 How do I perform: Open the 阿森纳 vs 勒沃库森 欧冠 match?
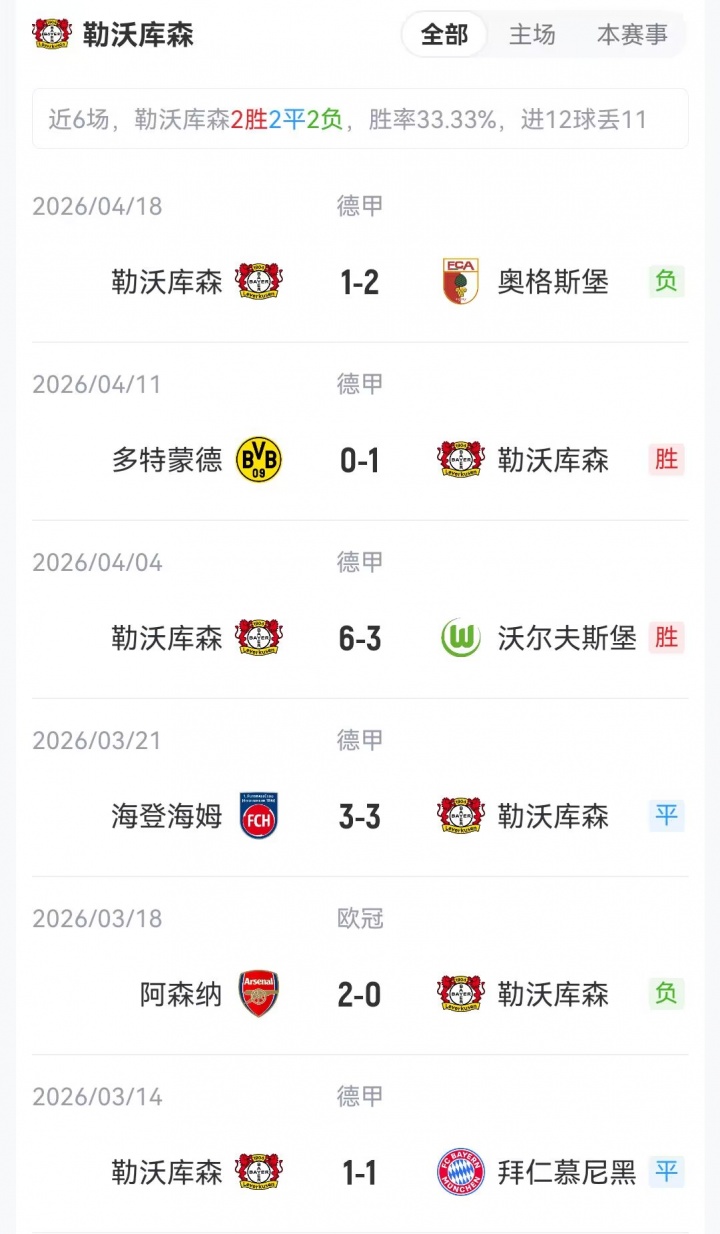[360, 994]
